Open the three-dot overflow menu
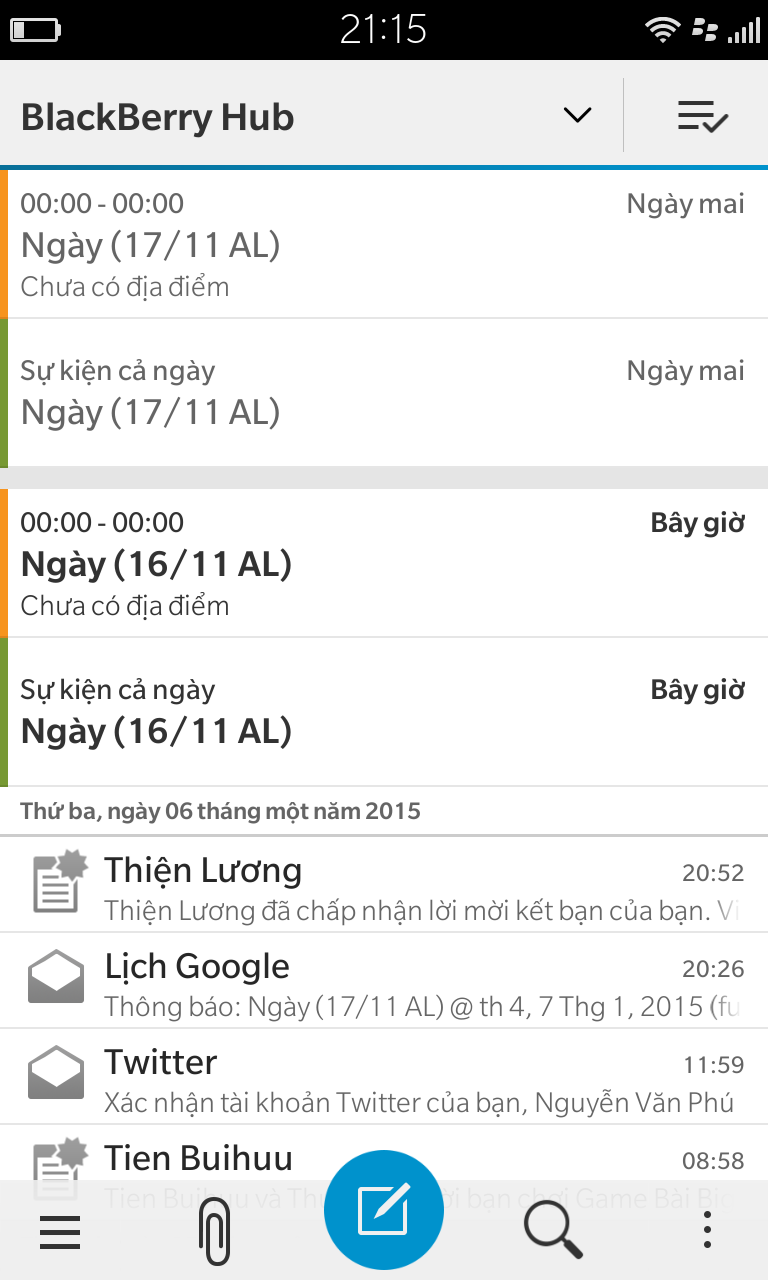The image size is (768, 1280). [707, 1230]
